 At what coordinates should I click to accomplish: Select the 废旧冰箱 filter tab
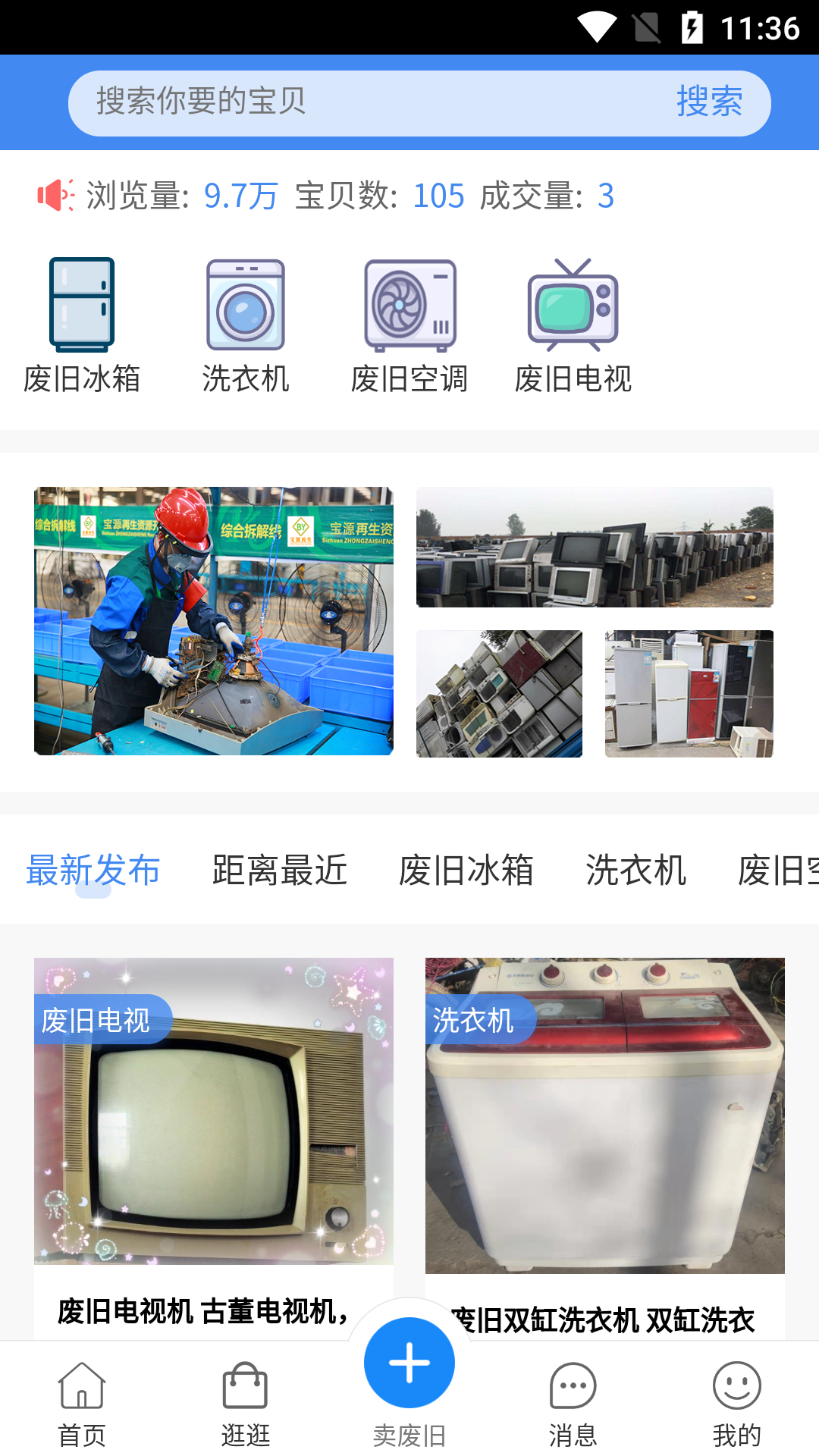(x=466, y=870)
